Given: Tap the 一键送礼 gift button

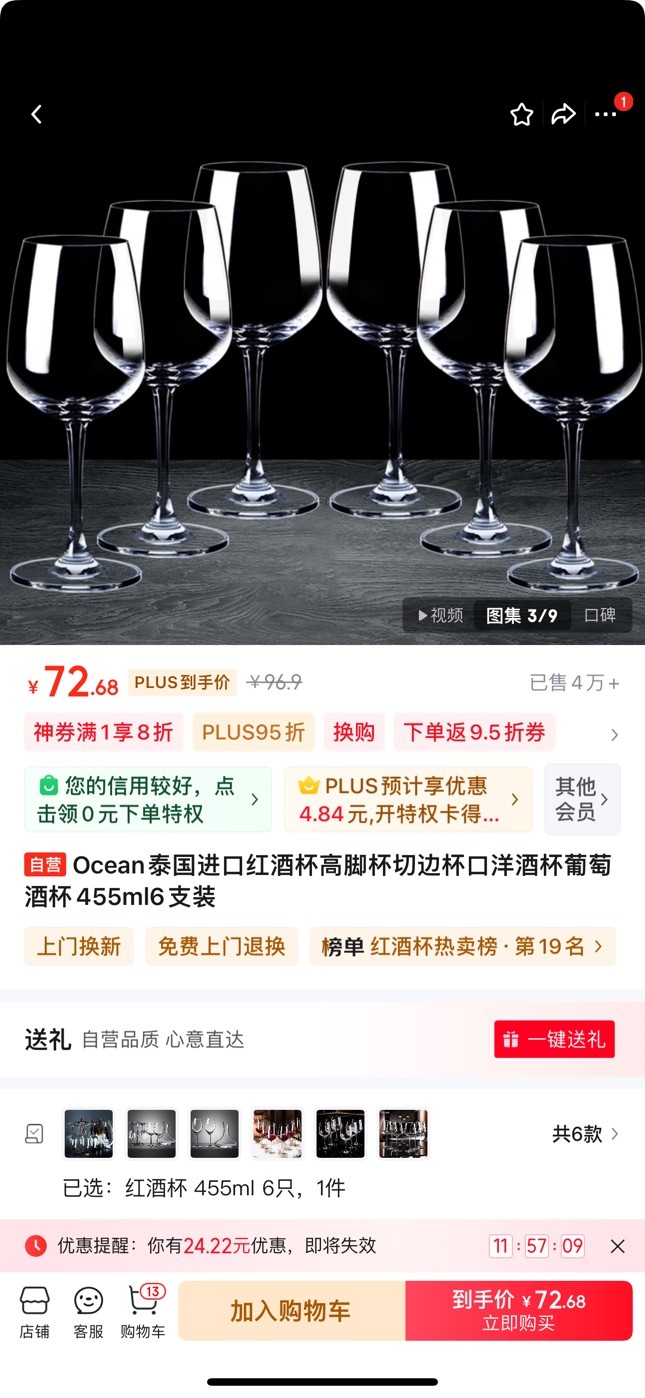Looking at the screenshot, I should (x=554, y=1039).
